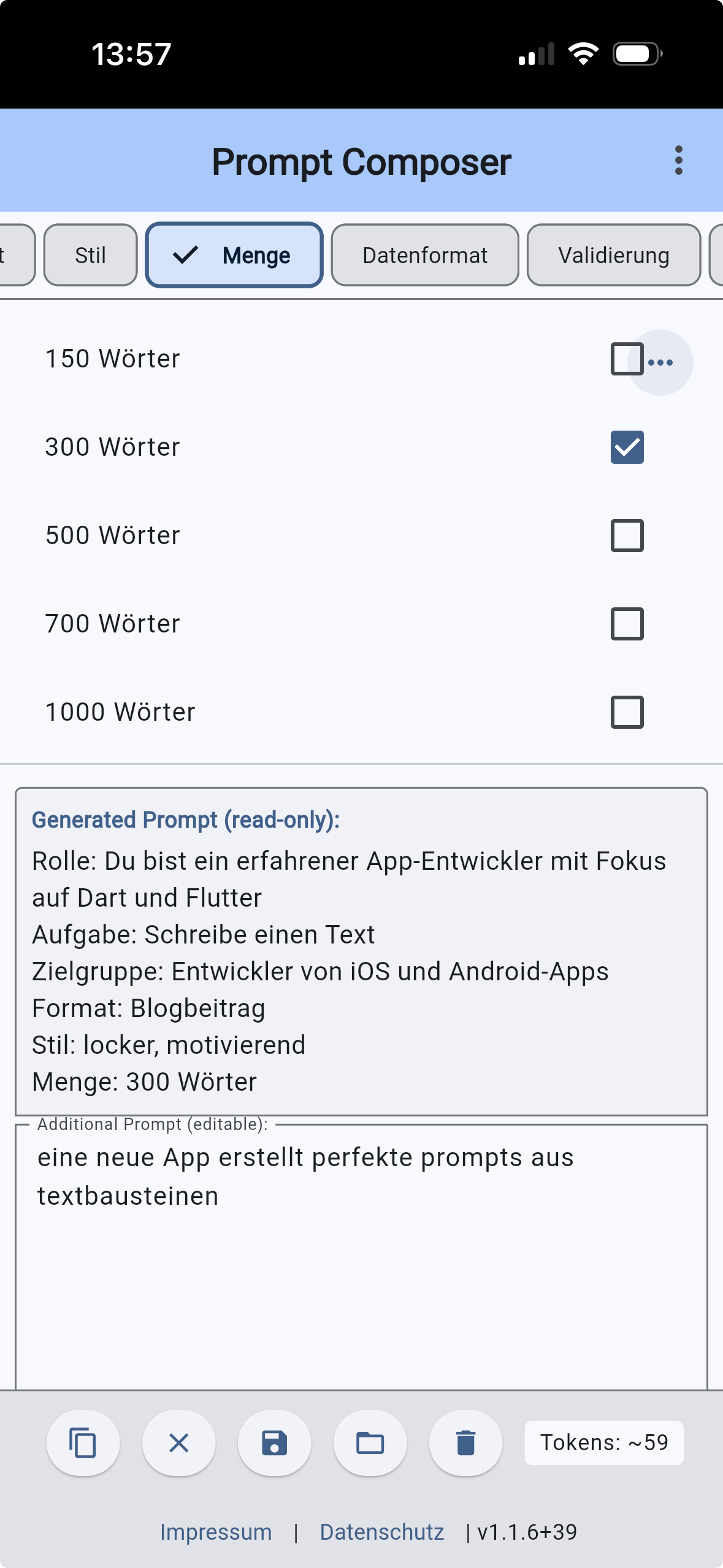
Task: Click the checkmark icon on the Menge chip
Action: tap(186, 255)
